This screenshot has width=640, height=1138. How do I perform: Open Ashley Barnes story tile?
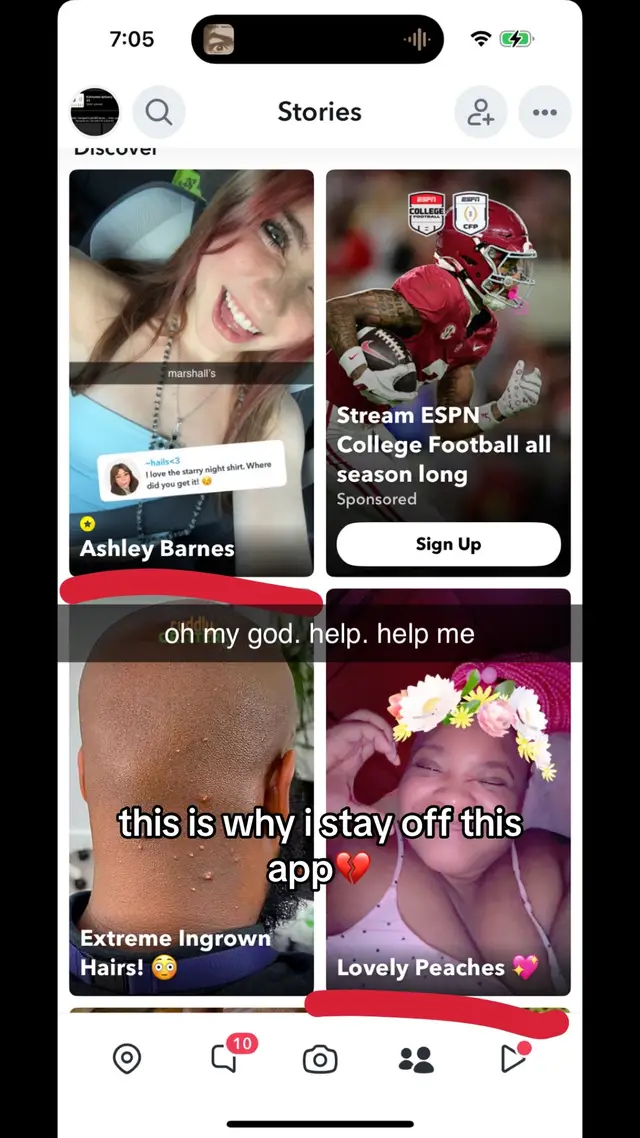point(191,370)
